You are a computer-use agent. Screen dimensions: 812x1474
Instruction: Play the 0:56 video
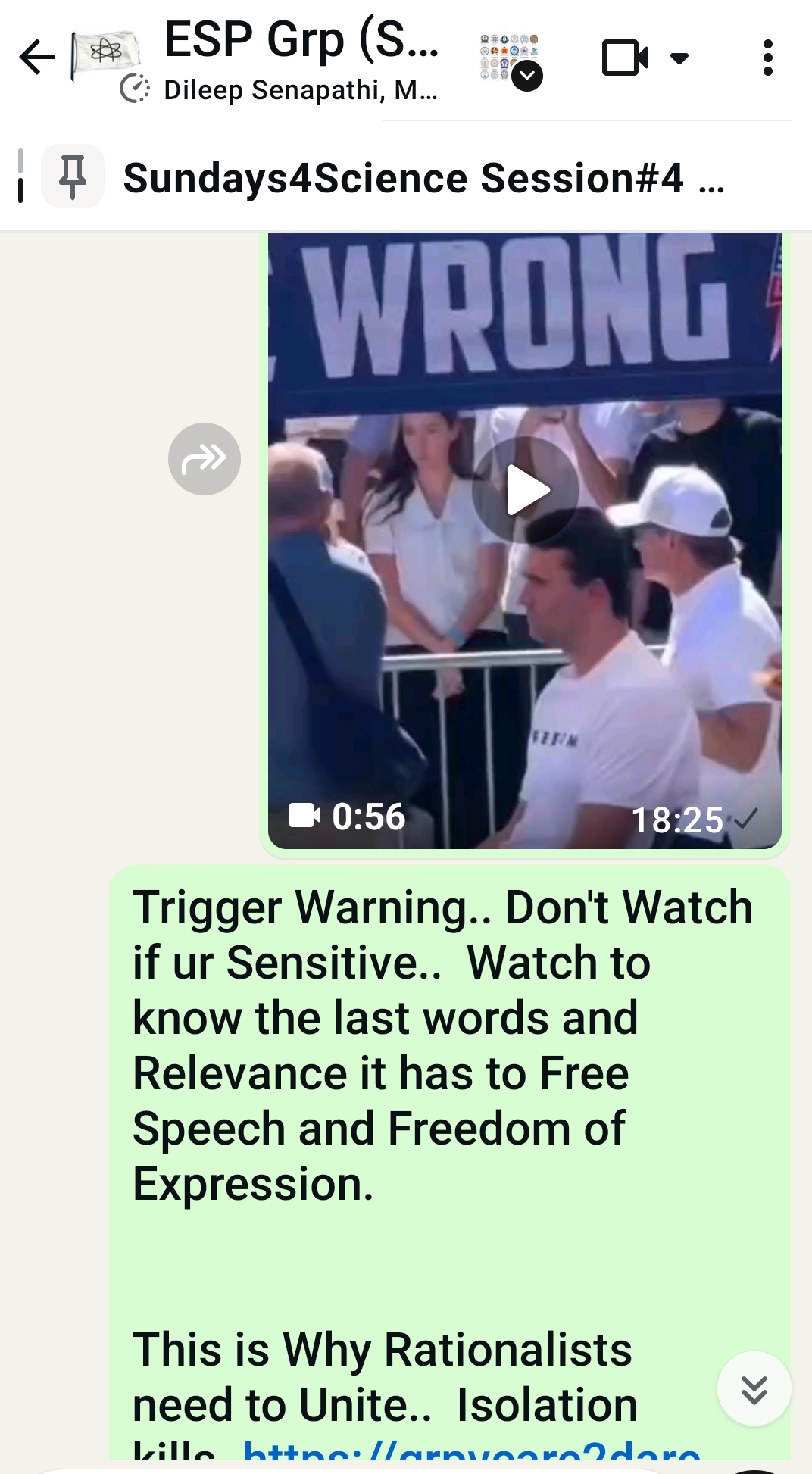click(x=526, y=491)
